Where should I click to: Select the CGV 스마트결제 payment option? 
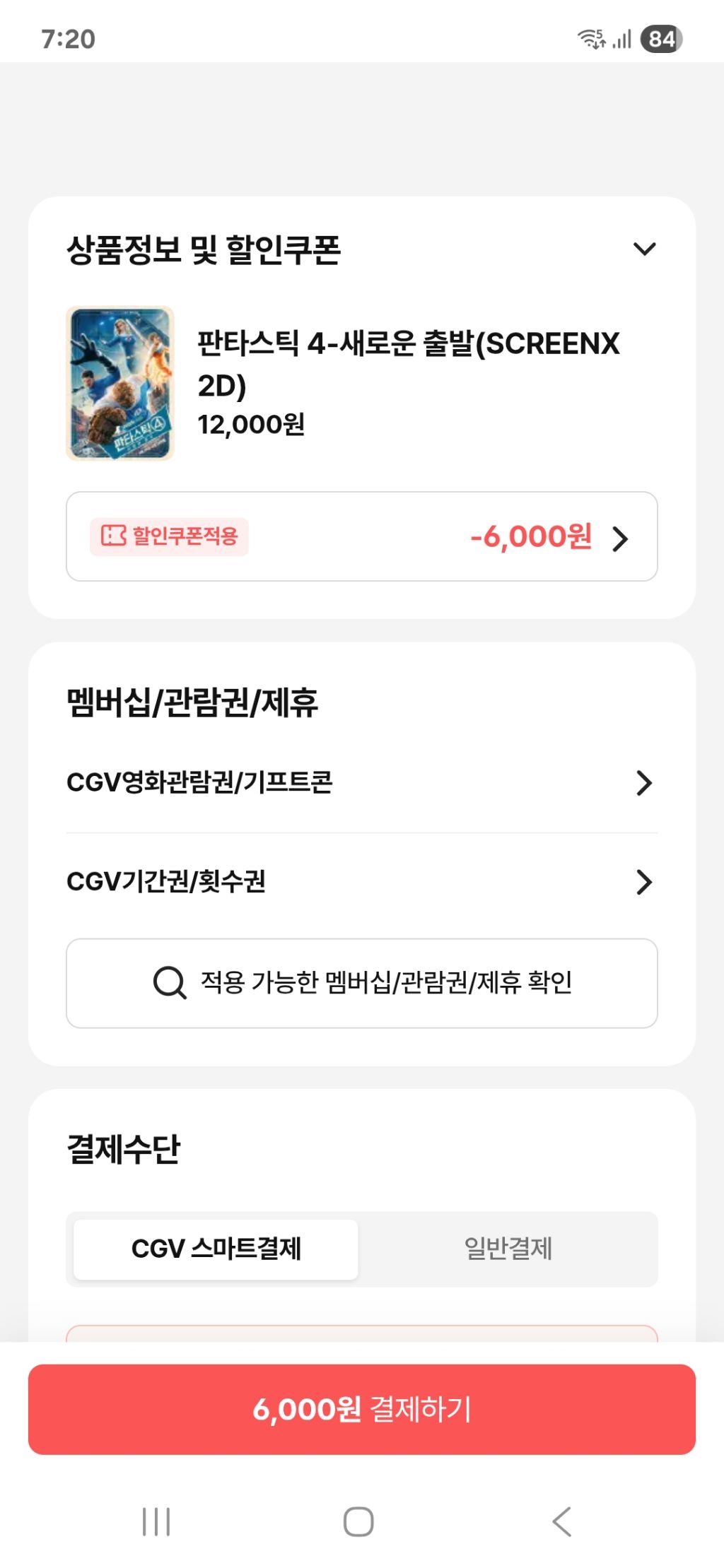[x=215, y=1247]
